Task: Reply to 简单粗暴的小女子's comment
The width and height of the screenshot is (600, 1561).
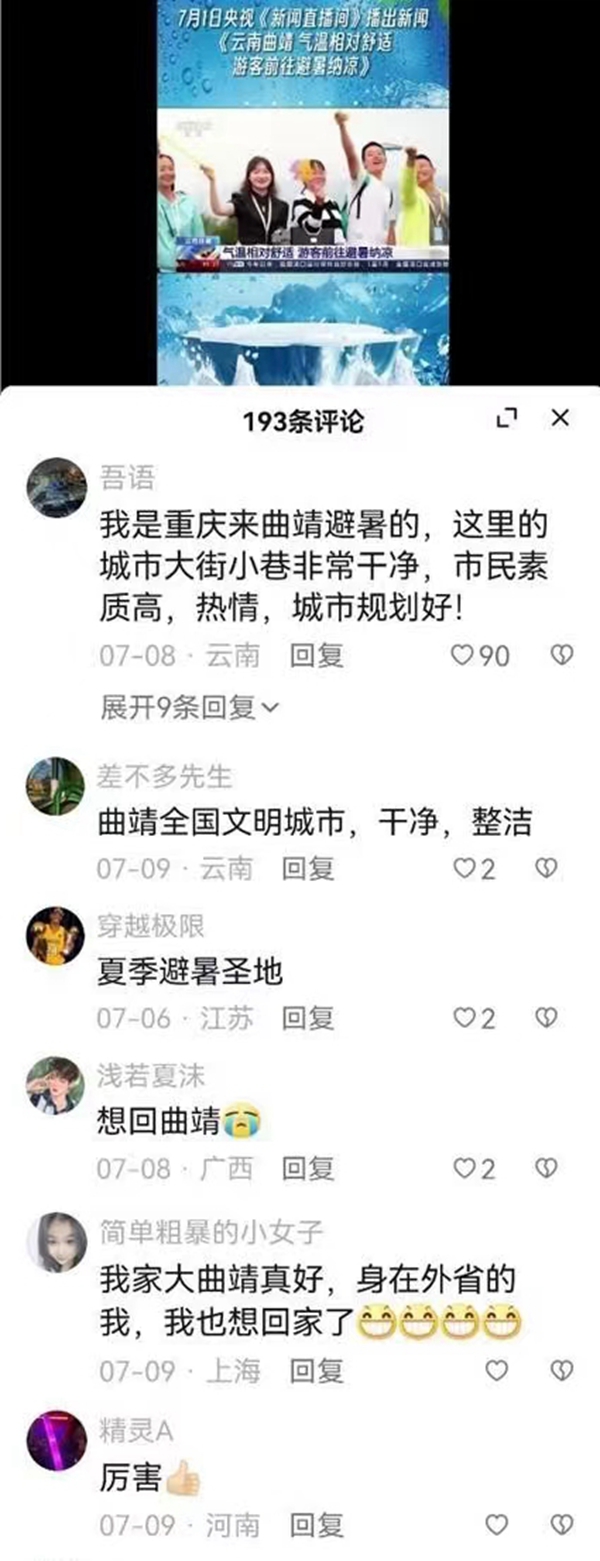Action: [x=316, y=1370]
